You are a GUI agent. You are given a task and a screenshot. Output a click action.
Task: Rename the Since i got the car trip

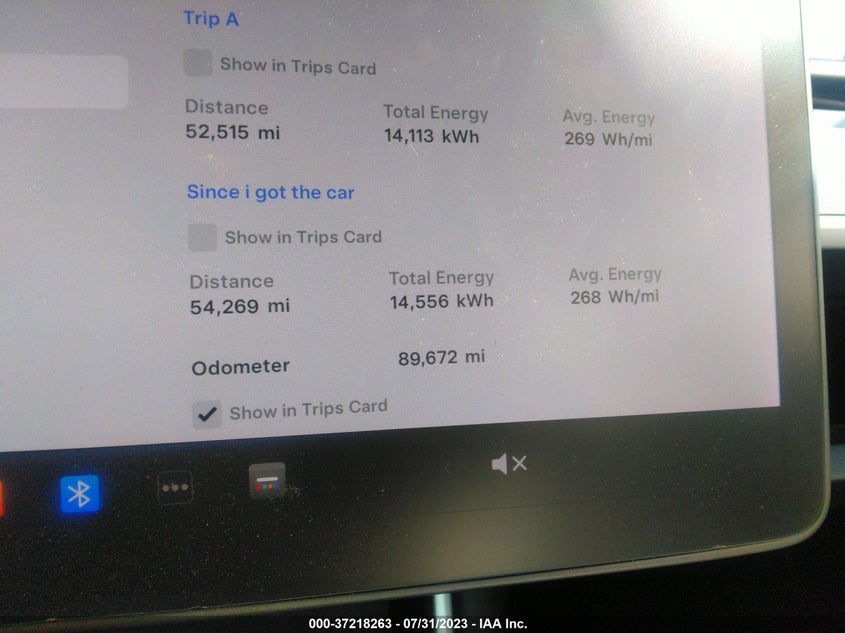(270, 192)
